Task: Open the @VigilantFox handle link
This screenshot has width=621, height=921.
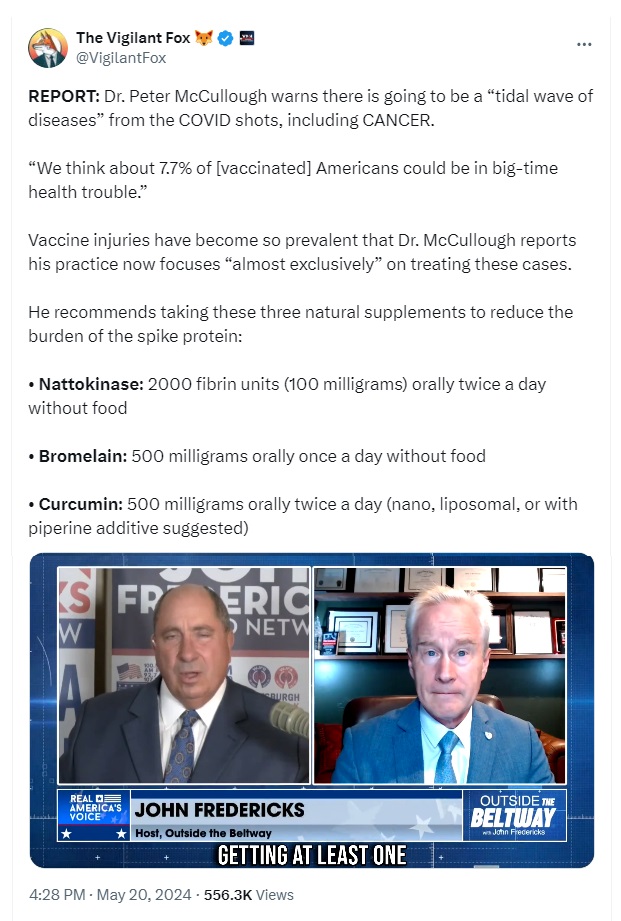Action: [x=121, y=58]
